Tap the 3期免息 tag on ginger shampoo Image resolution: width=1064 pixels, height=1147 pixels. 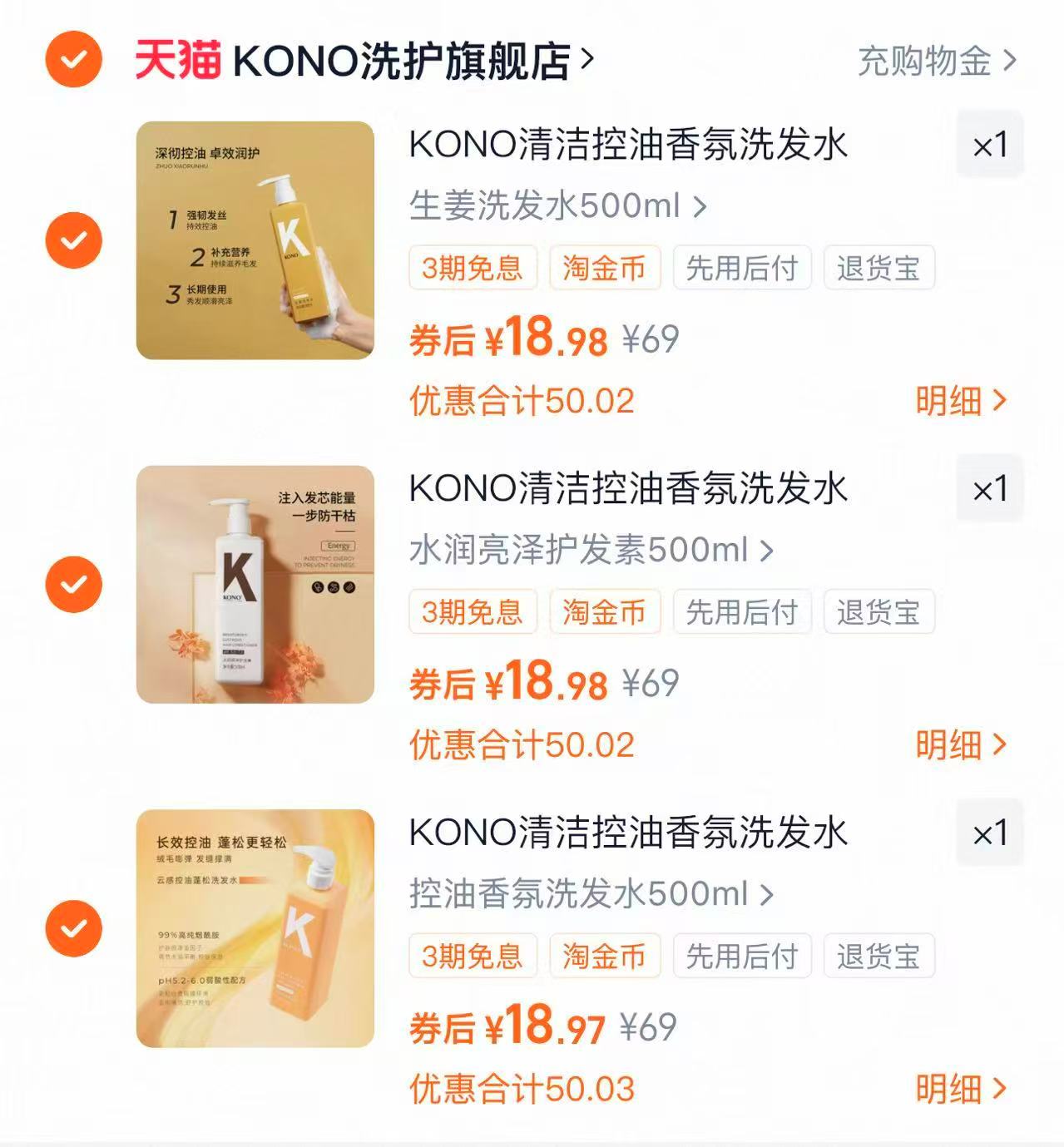pos(471,267)
